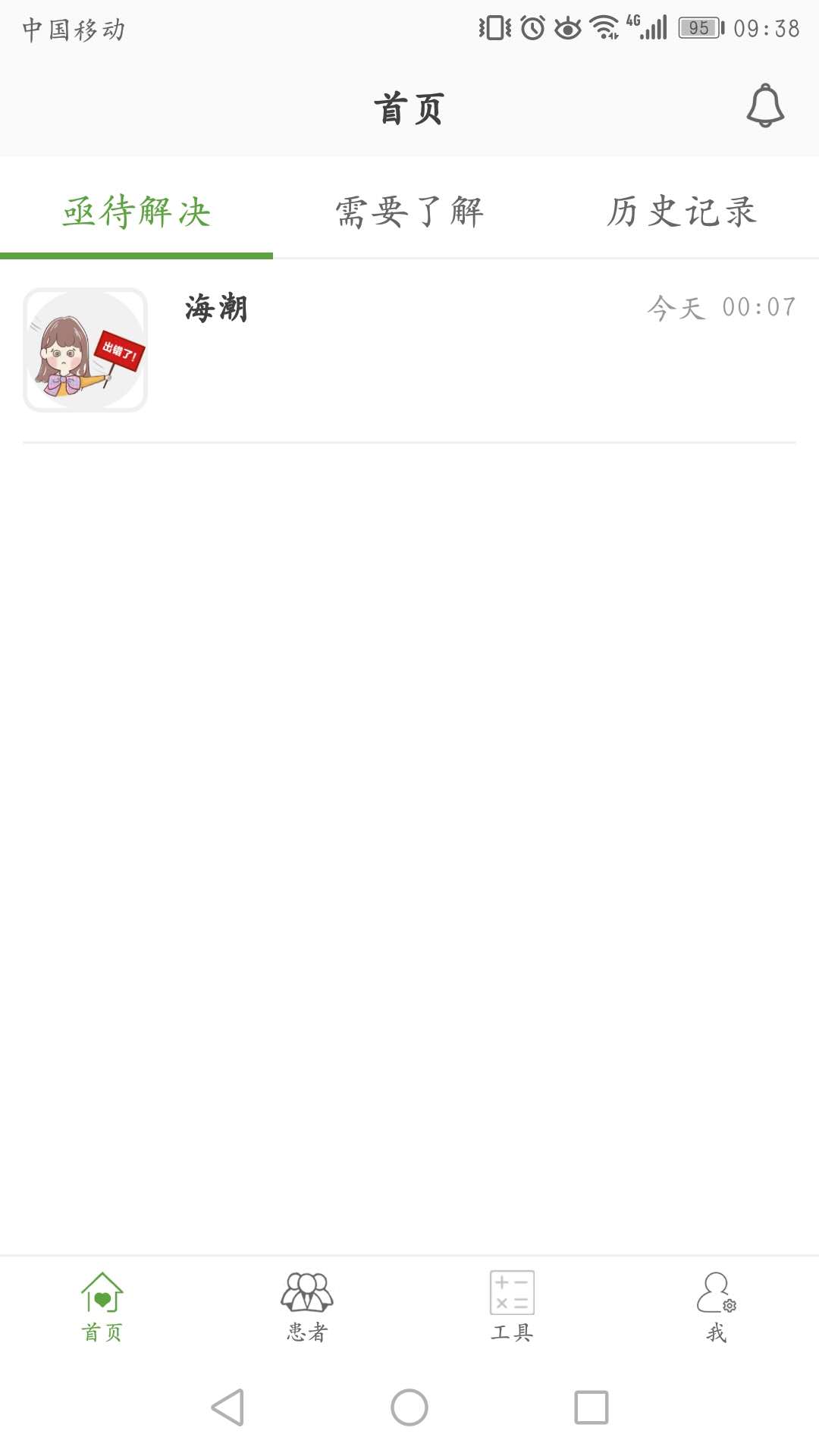Select the 亟待解决 tab

136,212
